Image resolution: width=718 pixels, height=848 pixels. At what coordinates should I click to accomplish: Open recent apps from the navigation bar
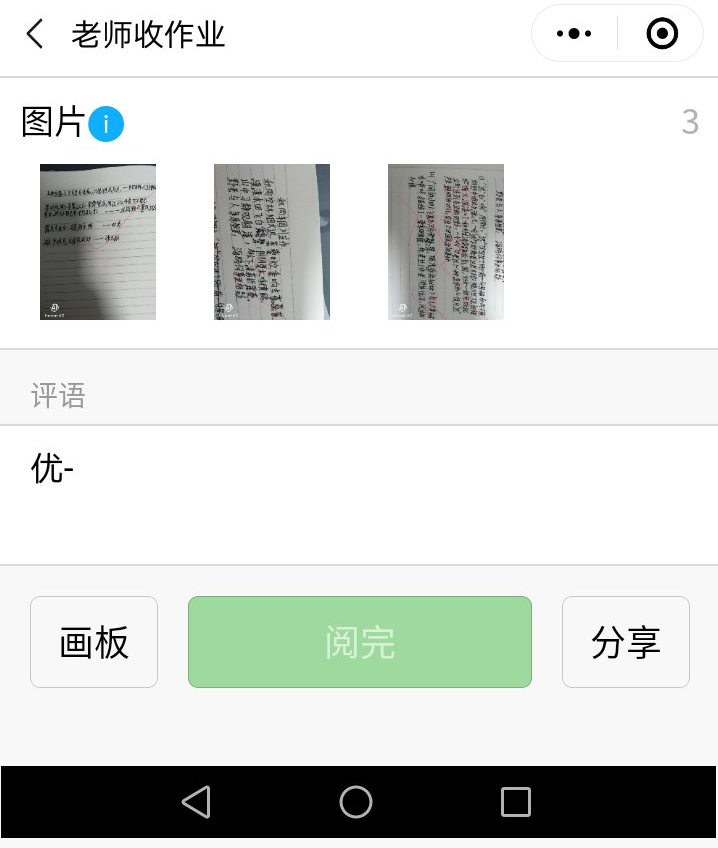click(x=516, y=802)
